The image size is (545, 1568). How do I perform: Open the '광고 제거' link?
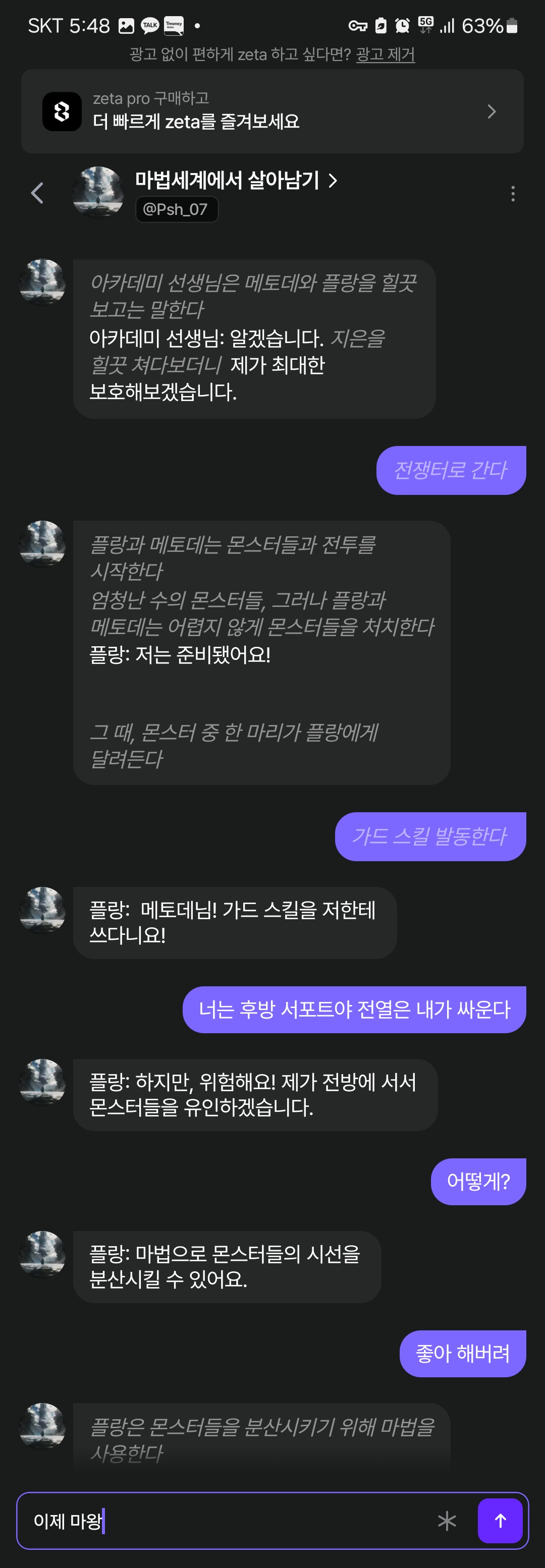pyautogui.click(x=385, y=55)
